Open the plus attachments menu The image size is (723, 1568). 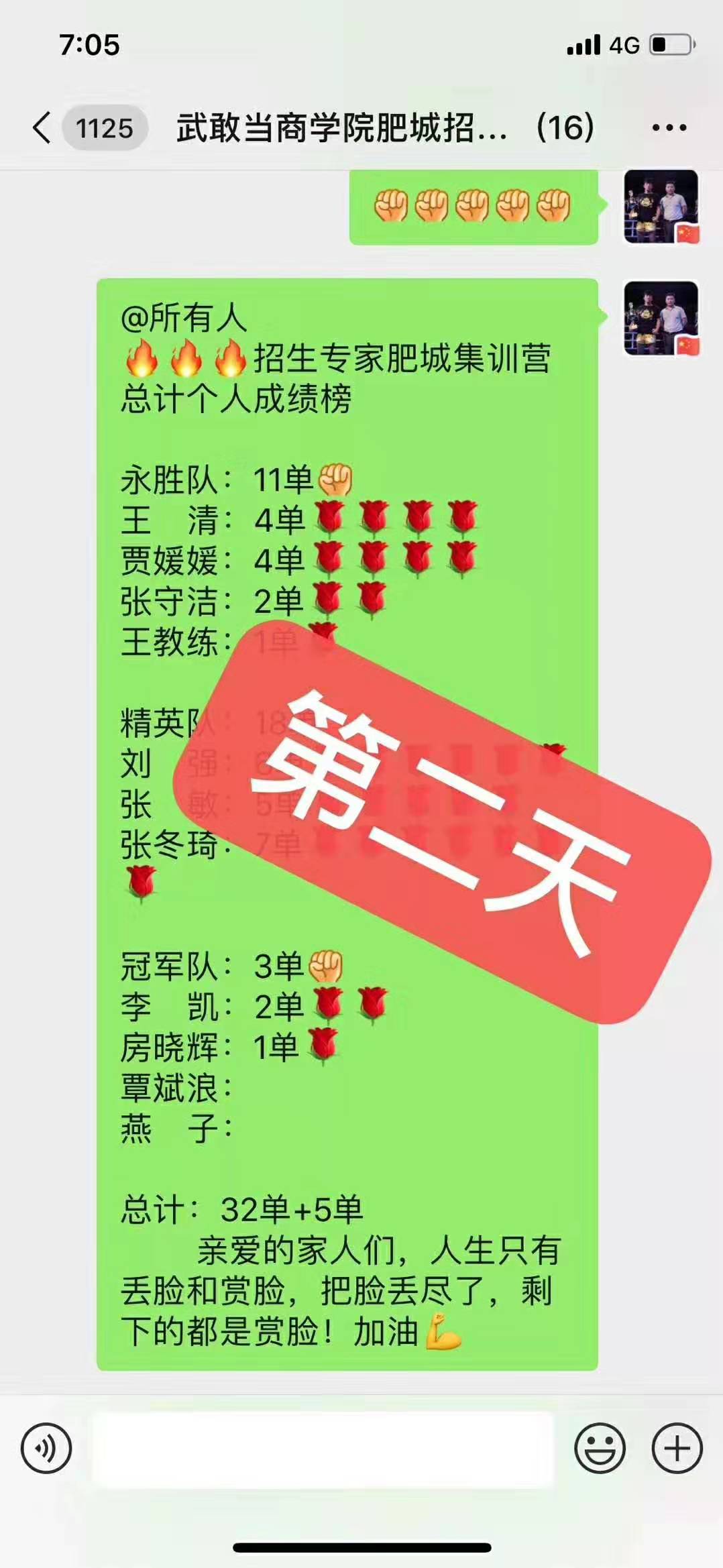(677, 1448)
